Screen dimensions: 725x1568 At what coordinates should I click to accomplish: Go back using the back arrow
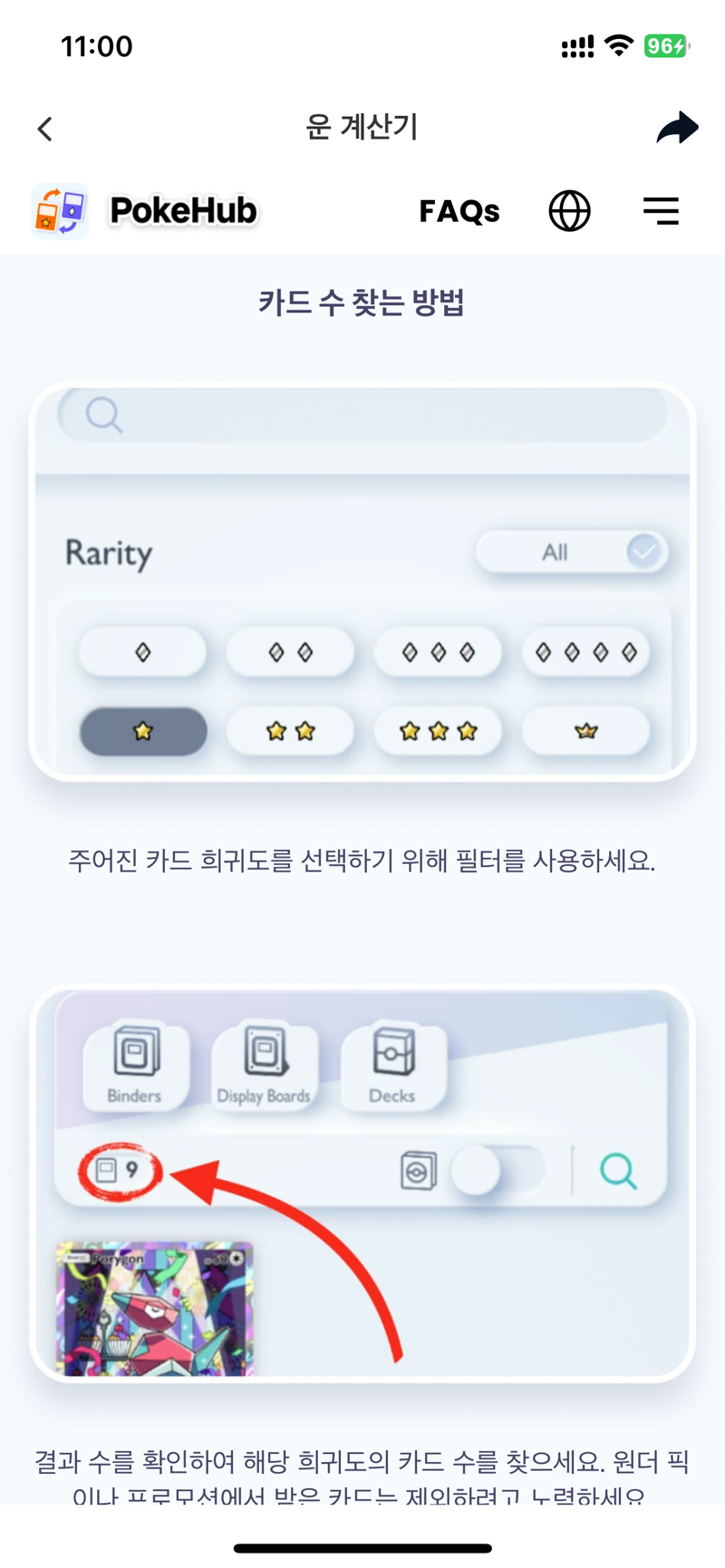pyautogui.click(x=44, y=129)
